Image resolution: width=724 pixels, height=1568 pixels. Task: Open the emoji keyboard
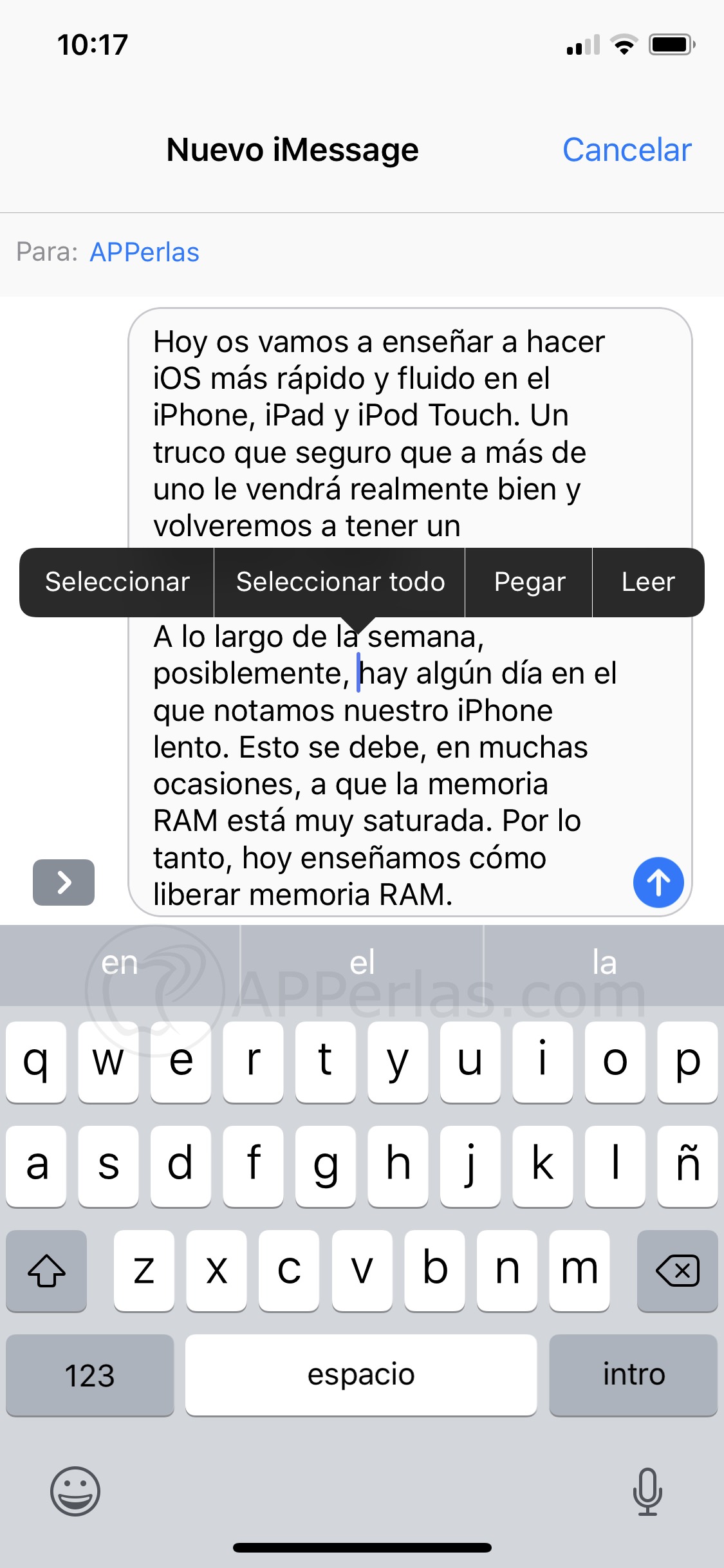[75, 1491]
